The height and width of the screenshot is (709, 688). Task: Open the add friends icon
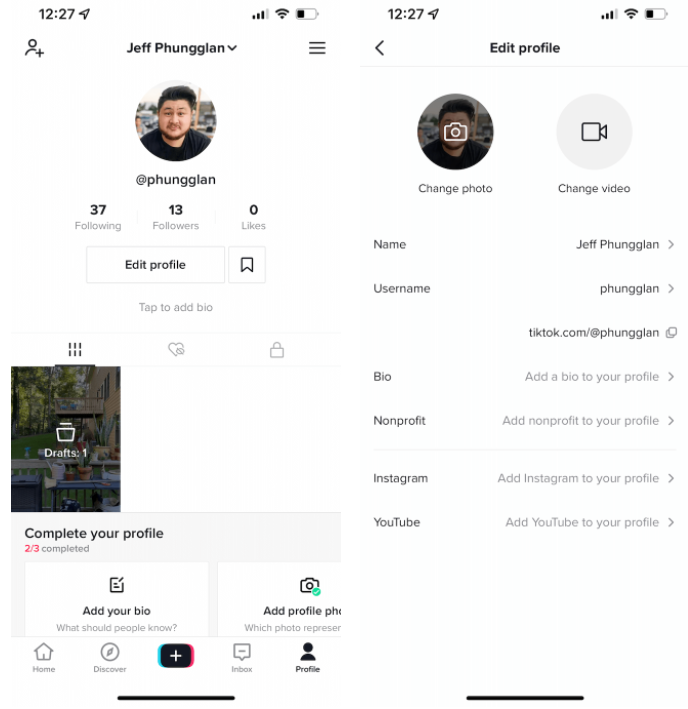(34, 48)
